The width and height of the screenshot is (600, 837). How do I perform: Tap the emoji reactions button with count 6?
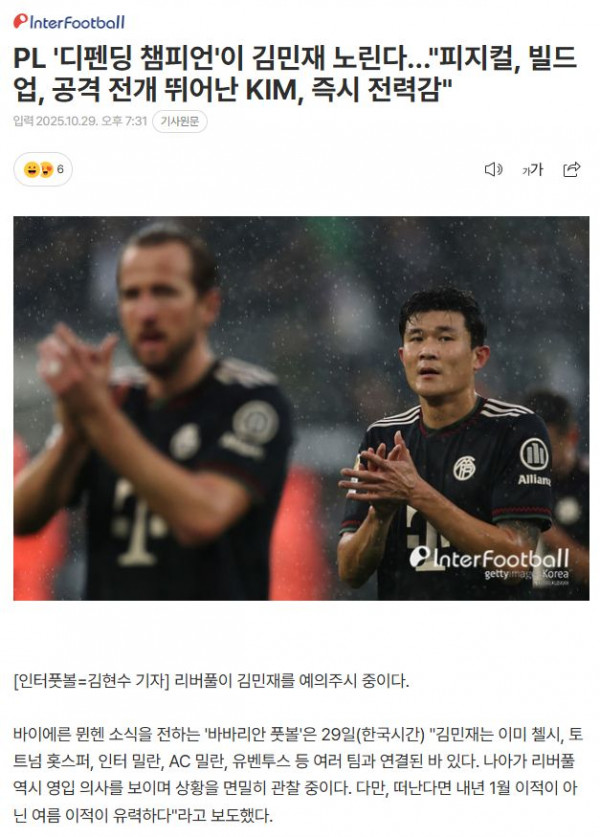tap(43, 169)
